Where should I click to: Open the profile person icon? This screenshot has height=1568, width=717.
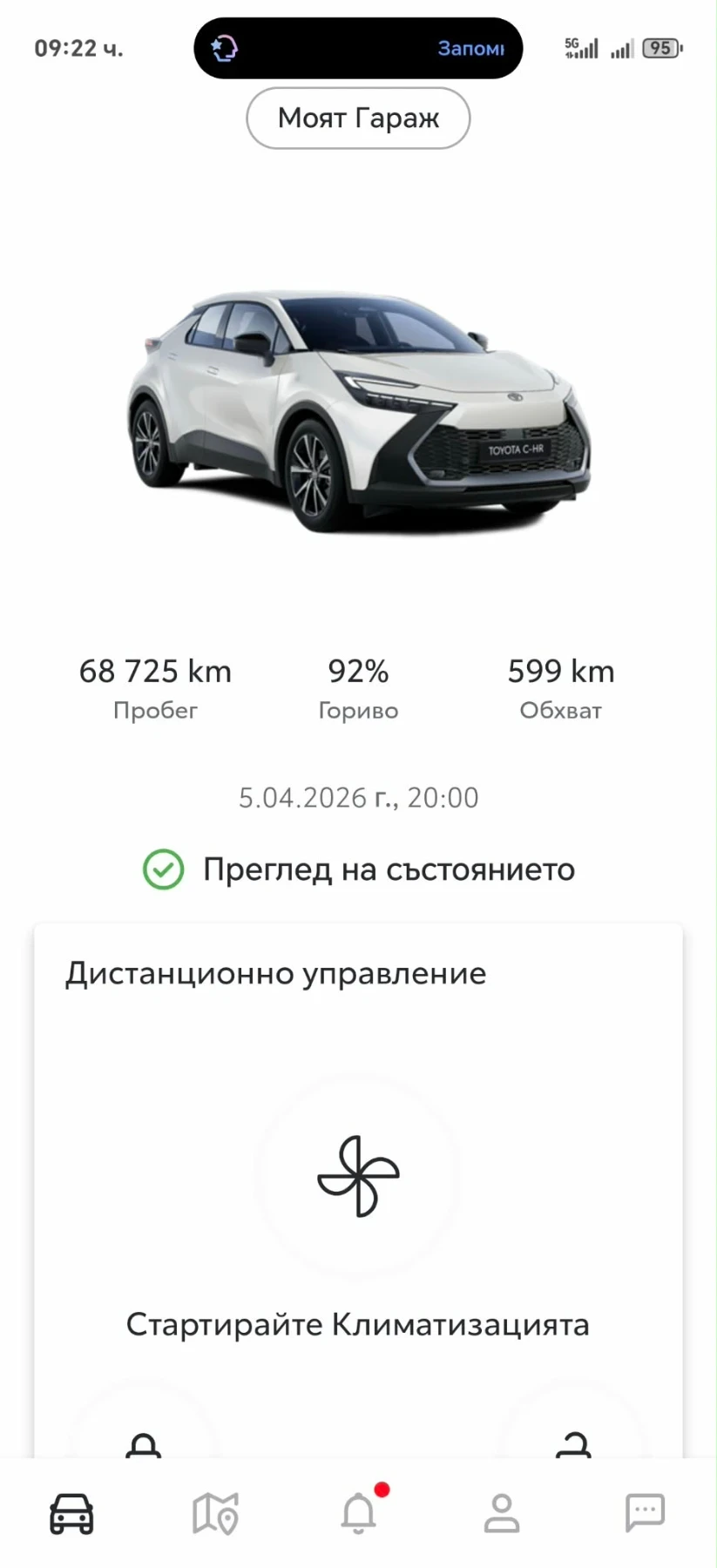click(501, 1513)
